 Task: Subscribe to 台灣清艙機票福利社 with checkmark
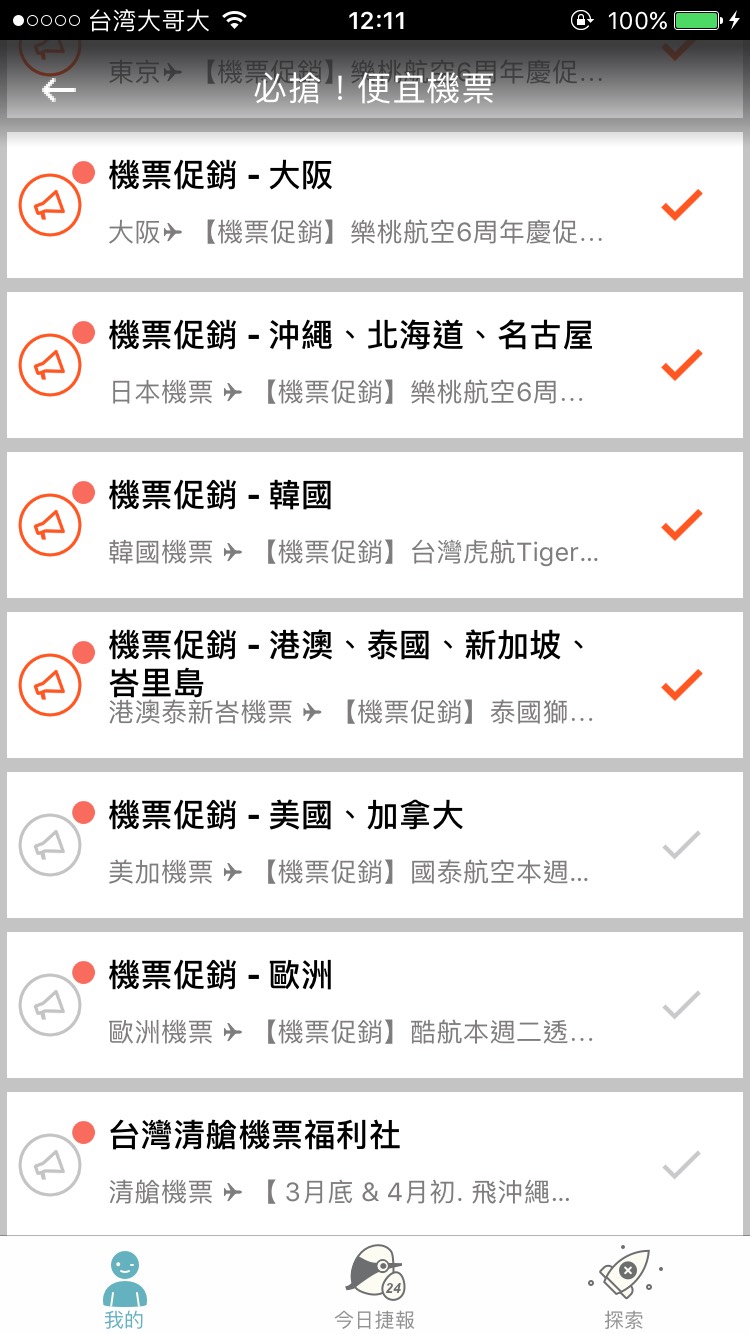point(682,1165)
